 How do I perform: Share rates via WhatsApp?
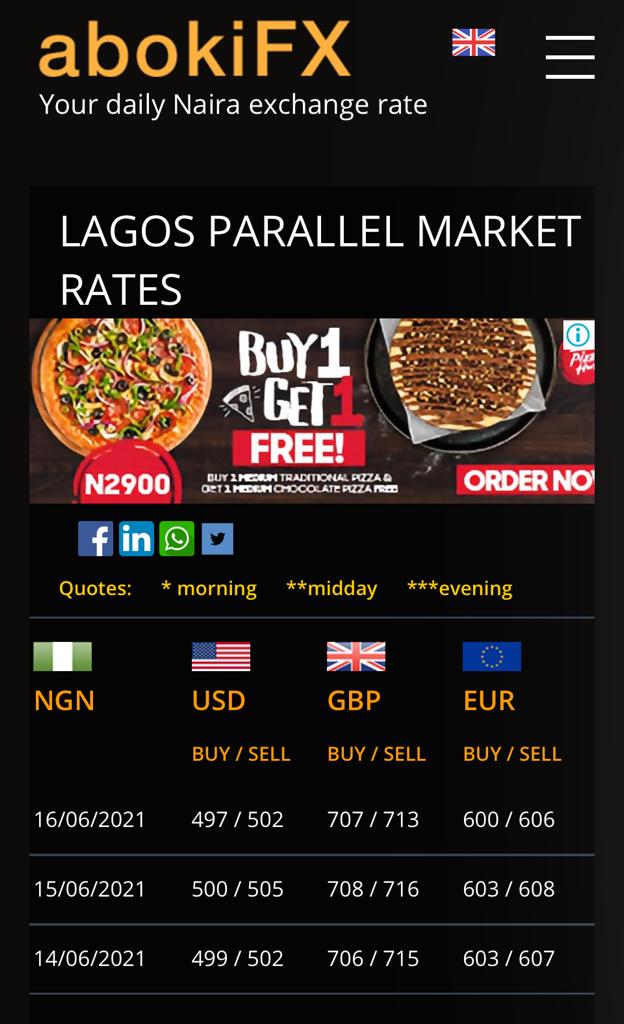pos(177,539)
